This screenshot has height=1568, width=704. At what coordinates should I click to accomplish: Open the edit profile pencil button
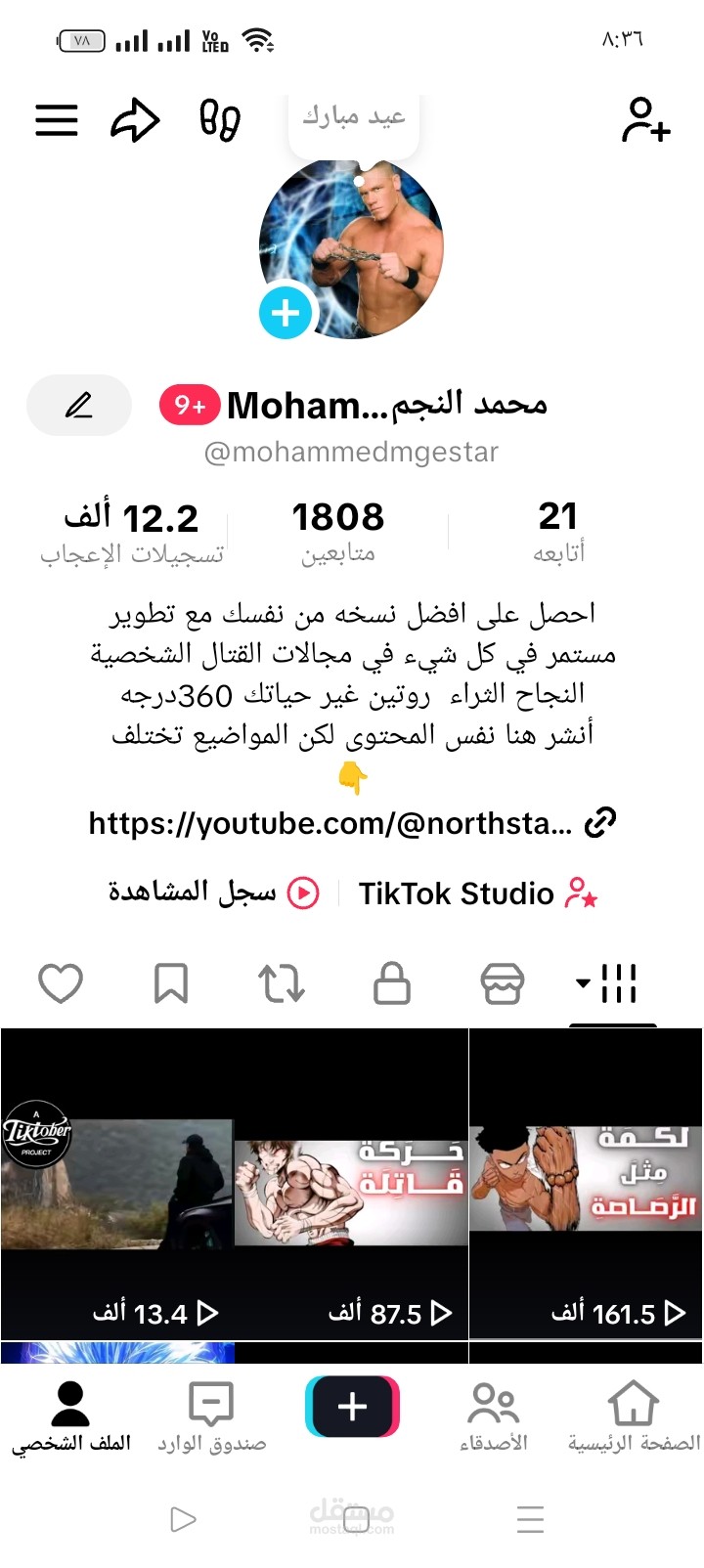tap(78, 405)
